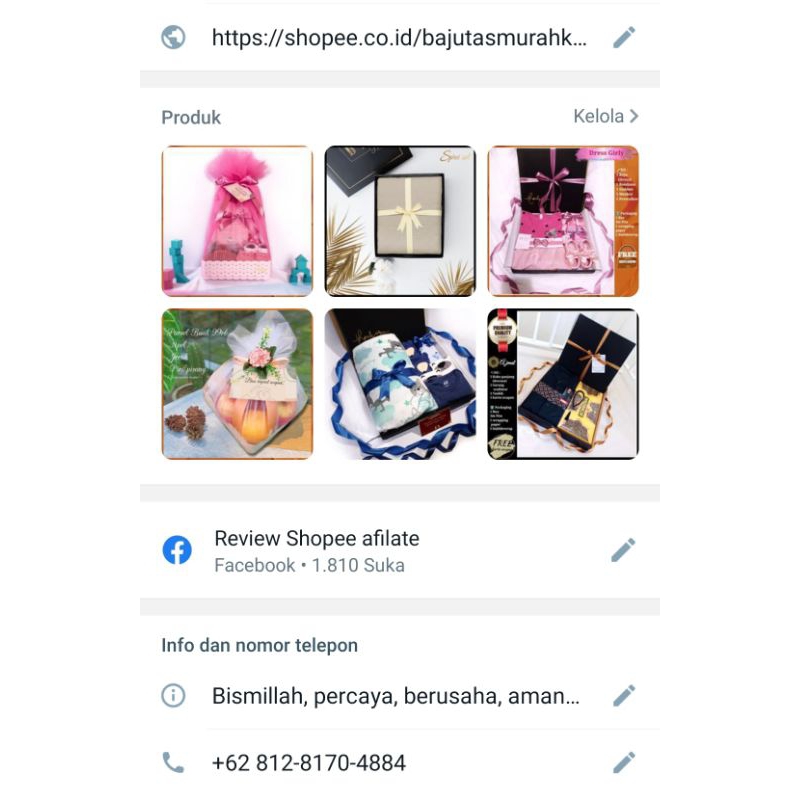This screenshot has width=800, height=800.
Task: Open the blue ribbon gift set product
Action: click(400, 384)
